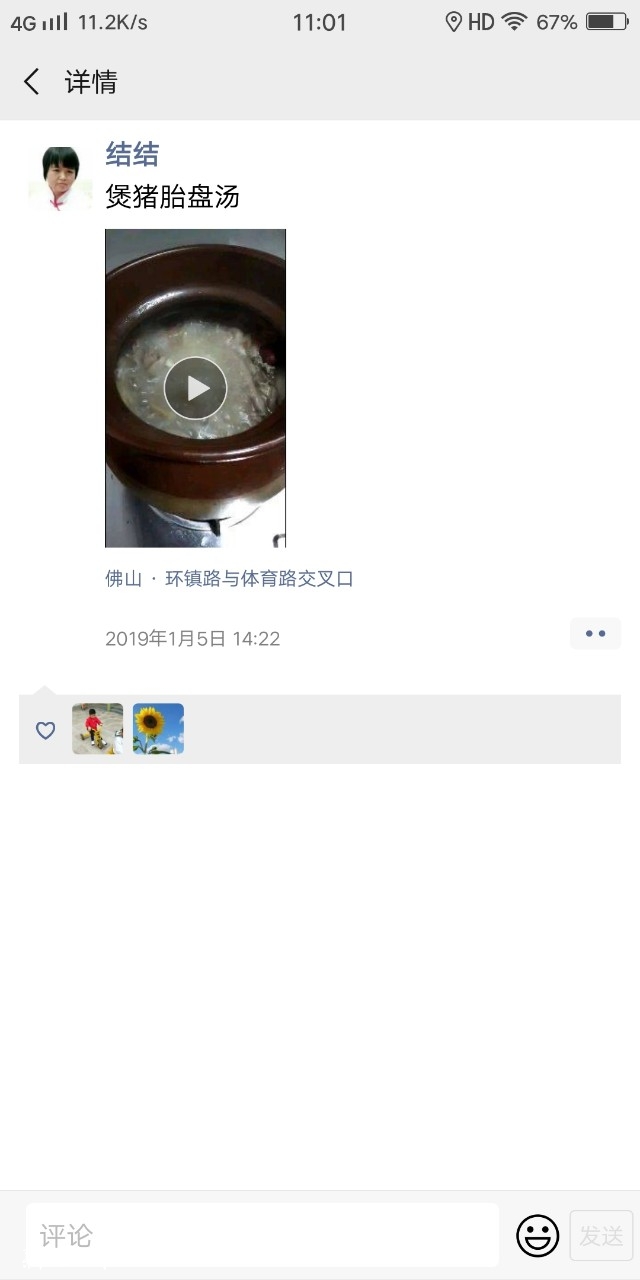This screenshot has width=640, height=1280.
Task: Open the liker with the child avatar
Action: click(98, 729)
